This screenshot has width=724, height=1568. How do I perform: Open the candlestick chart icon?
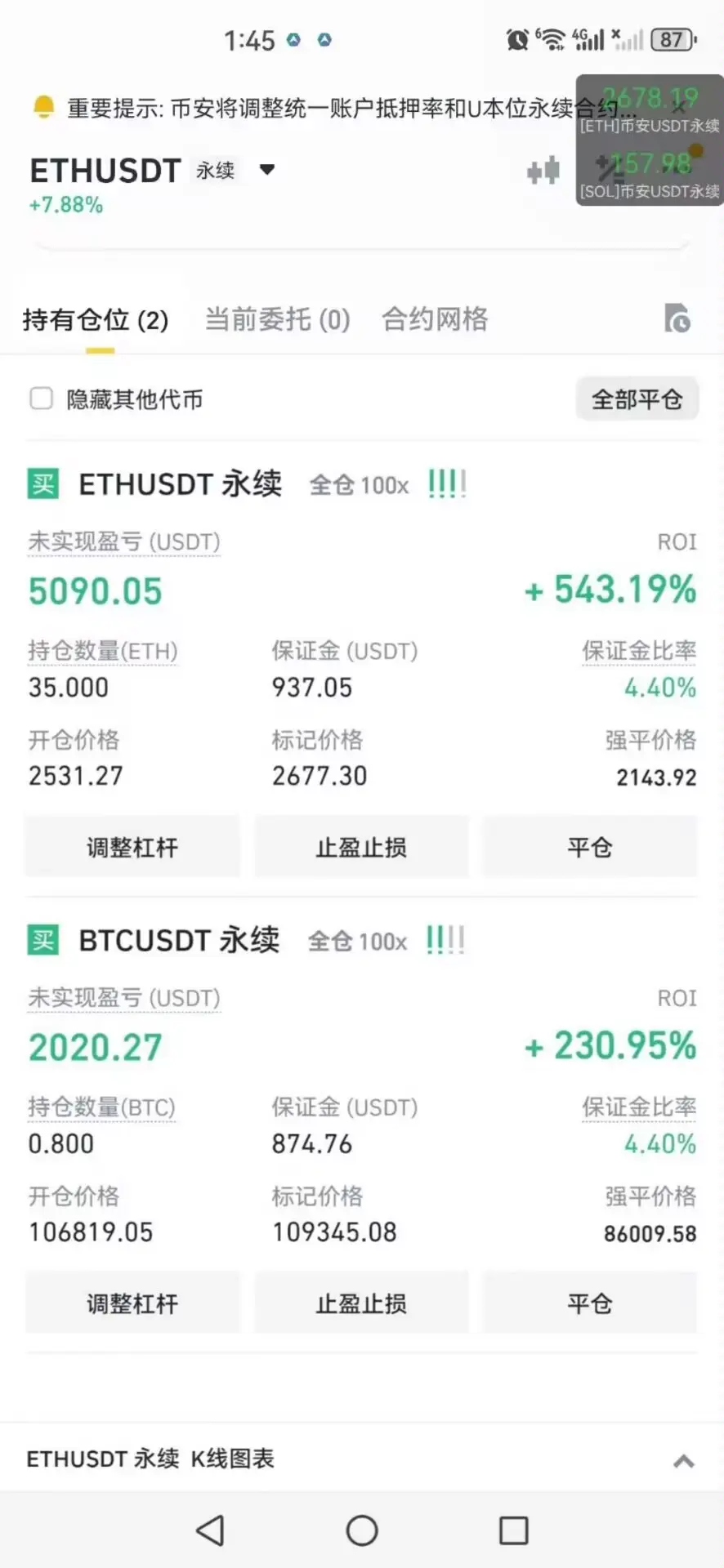(x=543, y=171)
